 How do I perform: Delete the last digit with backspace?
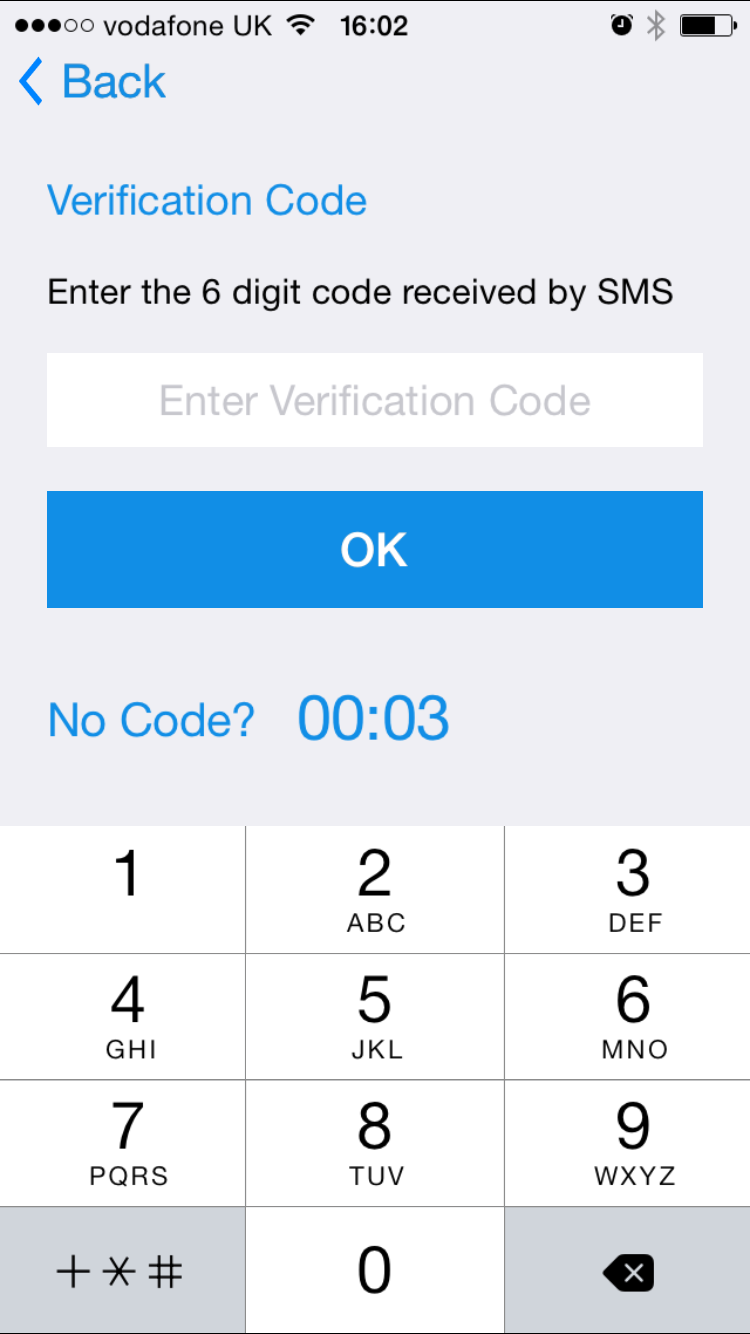pyautogui.click(x=628, y=1272)
